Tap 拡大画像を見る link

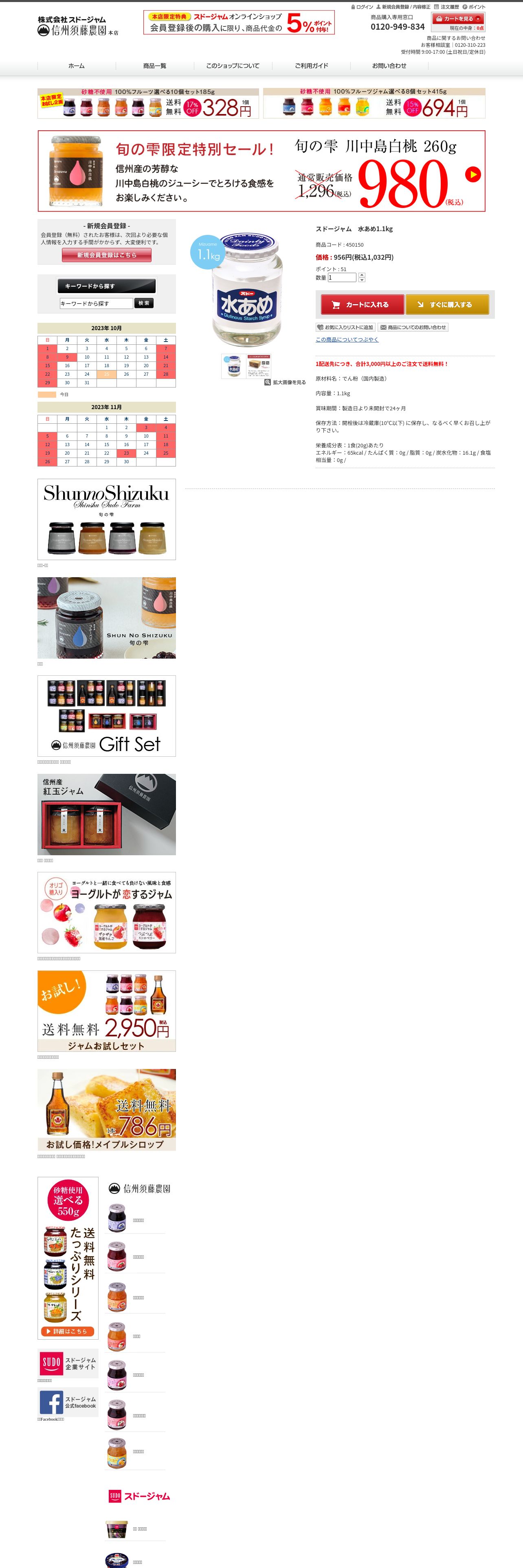(x=286, y=382)
